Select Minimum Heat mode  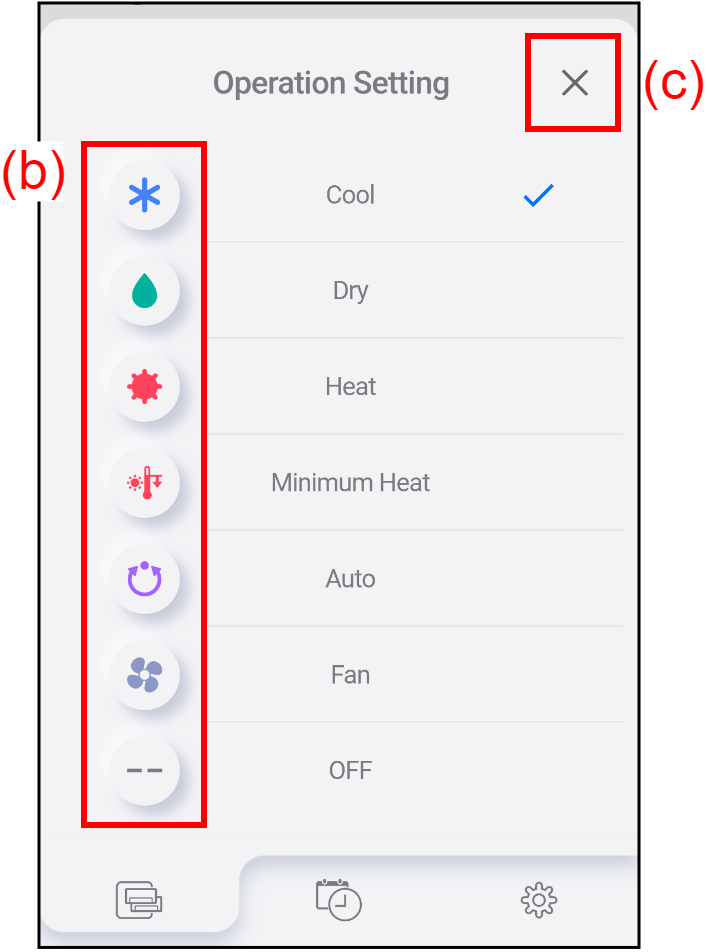(x=350, y=483)
